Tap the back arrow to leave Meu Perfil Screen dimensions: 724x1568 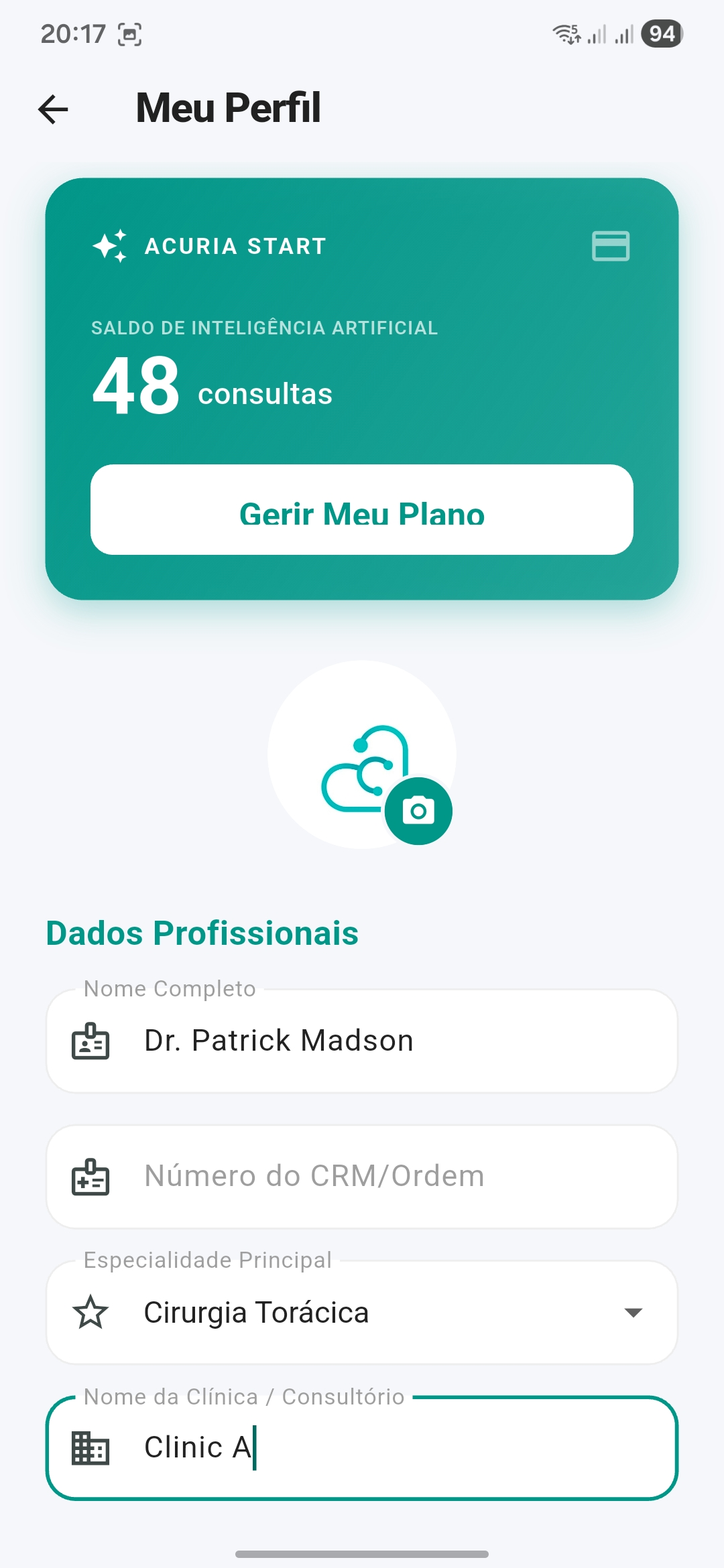tap(54, 108)
